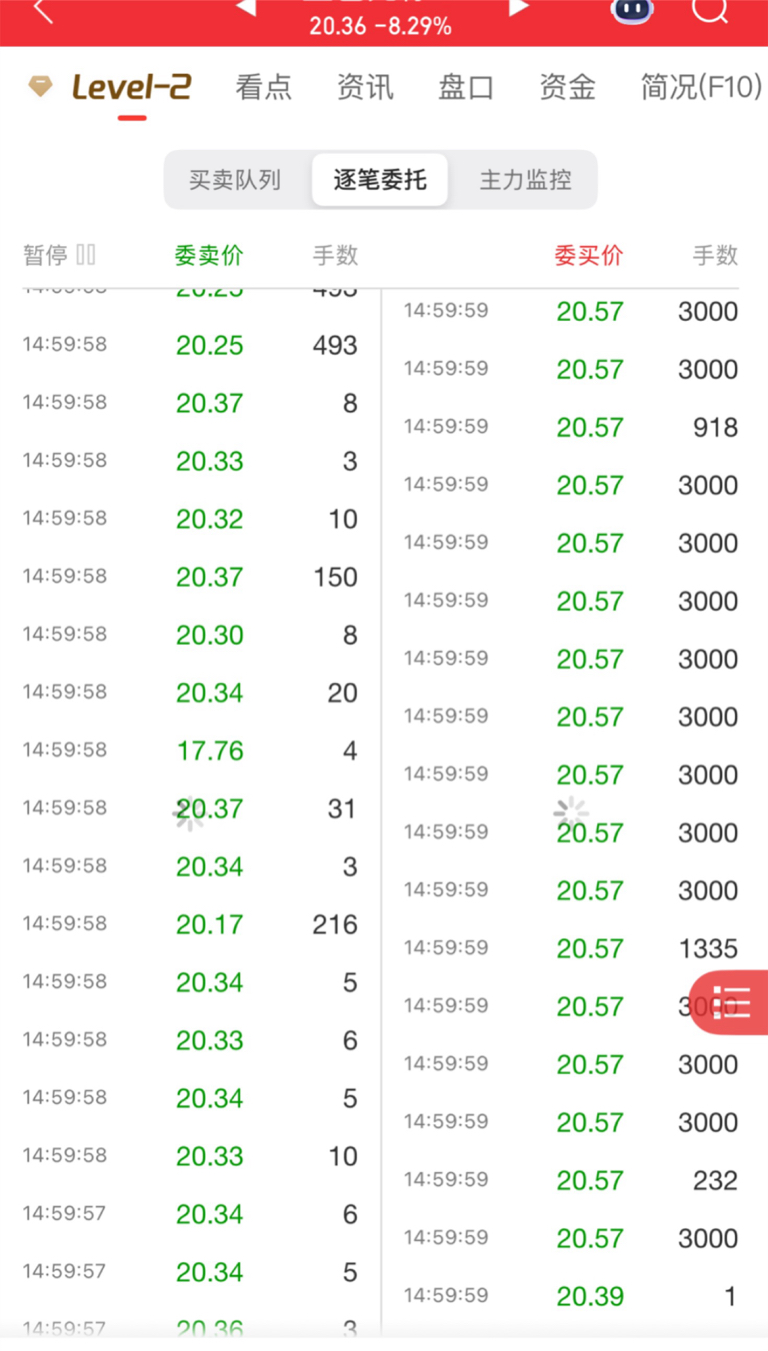
Task: Open the 资金 tab
Action: (567, 88)
